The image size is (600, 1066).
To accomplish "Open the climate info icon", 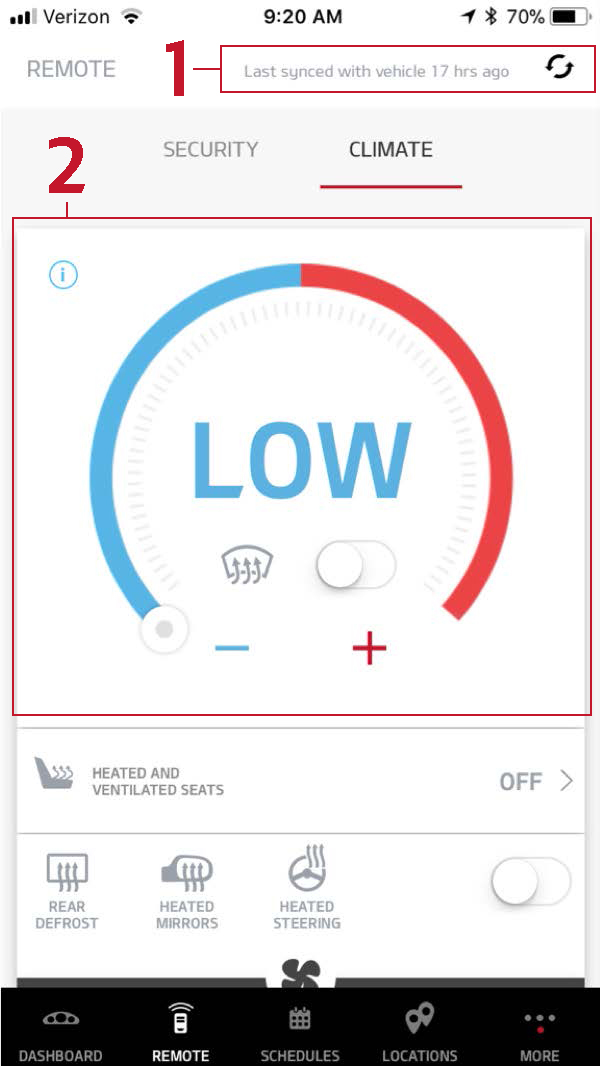I will pyautogui.click(x=63, y=275).
